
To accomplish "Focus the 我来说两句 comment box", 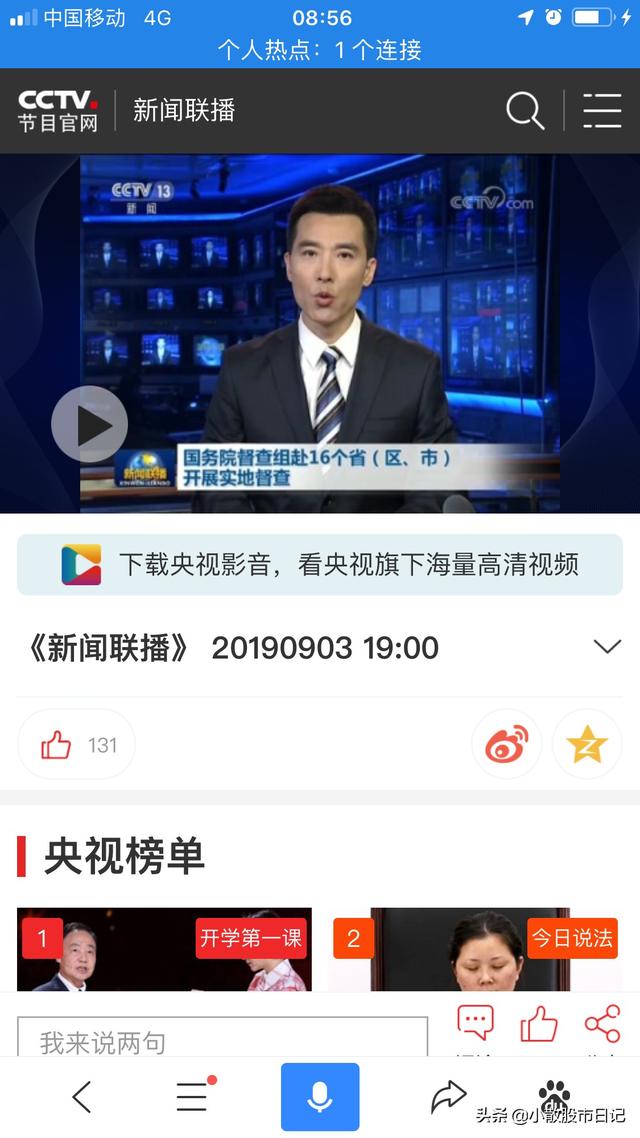I will tap(222, 1040).
